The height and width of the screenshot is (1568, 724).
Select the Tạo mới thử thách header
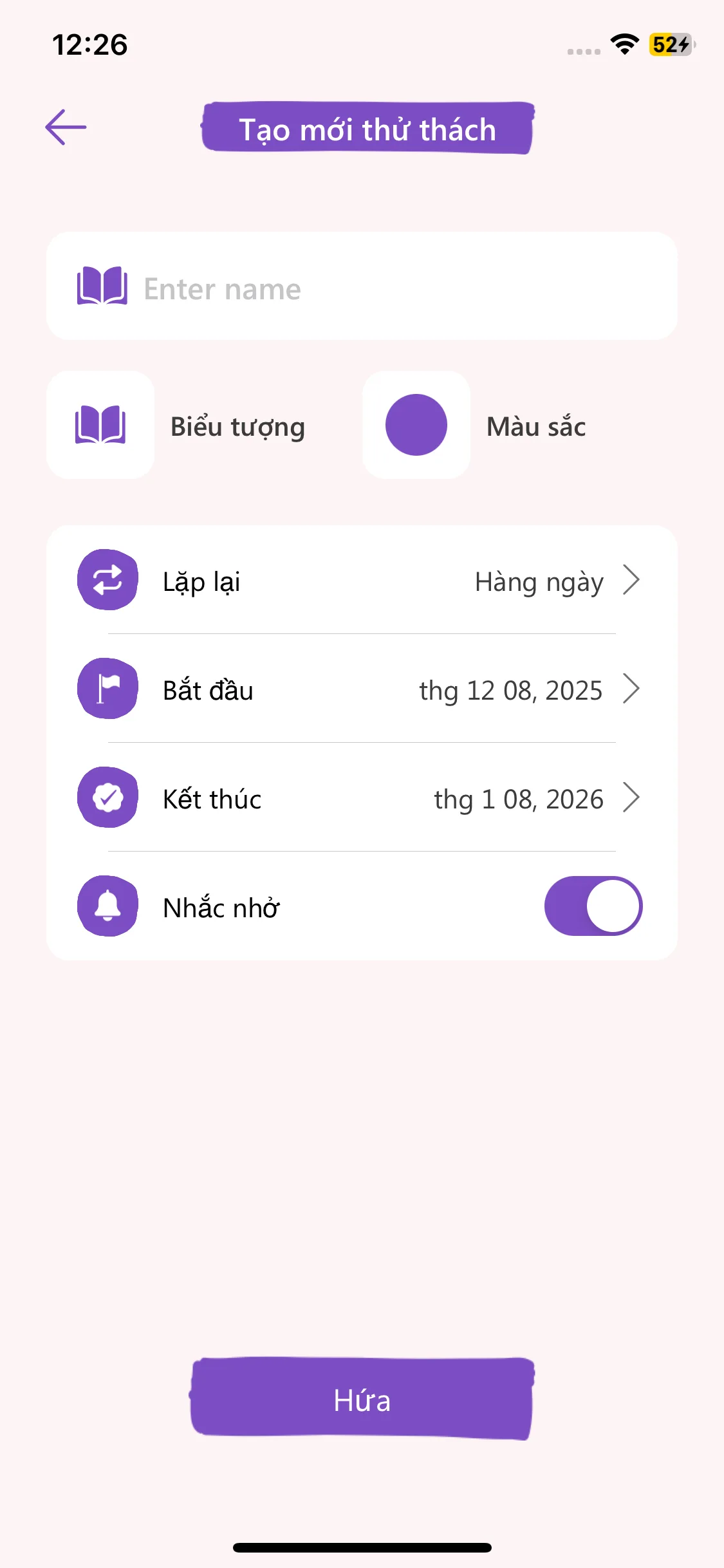[367, 128]
